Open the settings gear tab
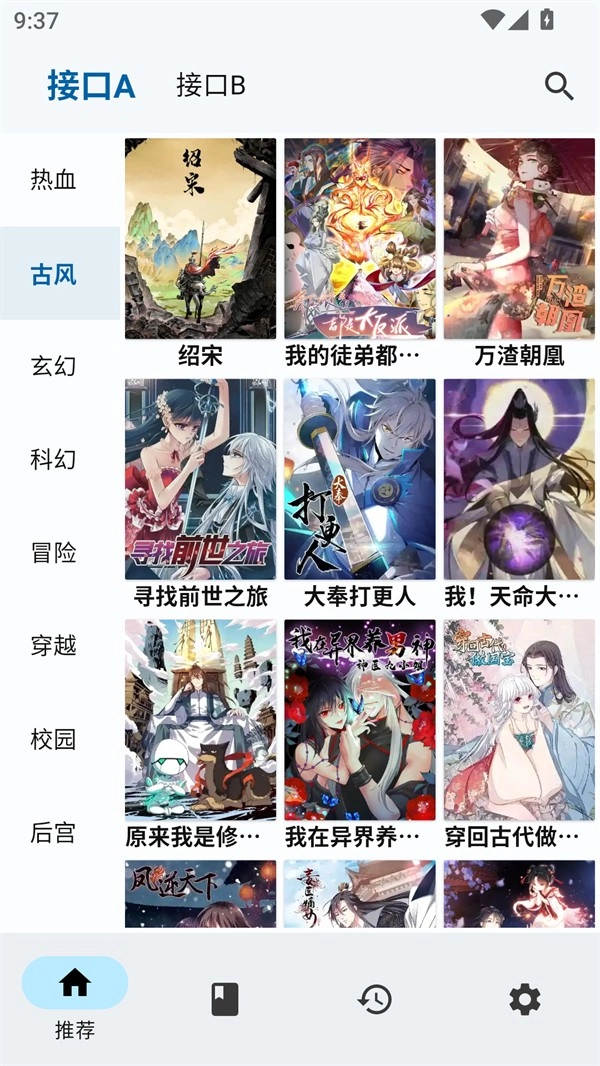This screenshot has width=600, height=1066. 524,999
